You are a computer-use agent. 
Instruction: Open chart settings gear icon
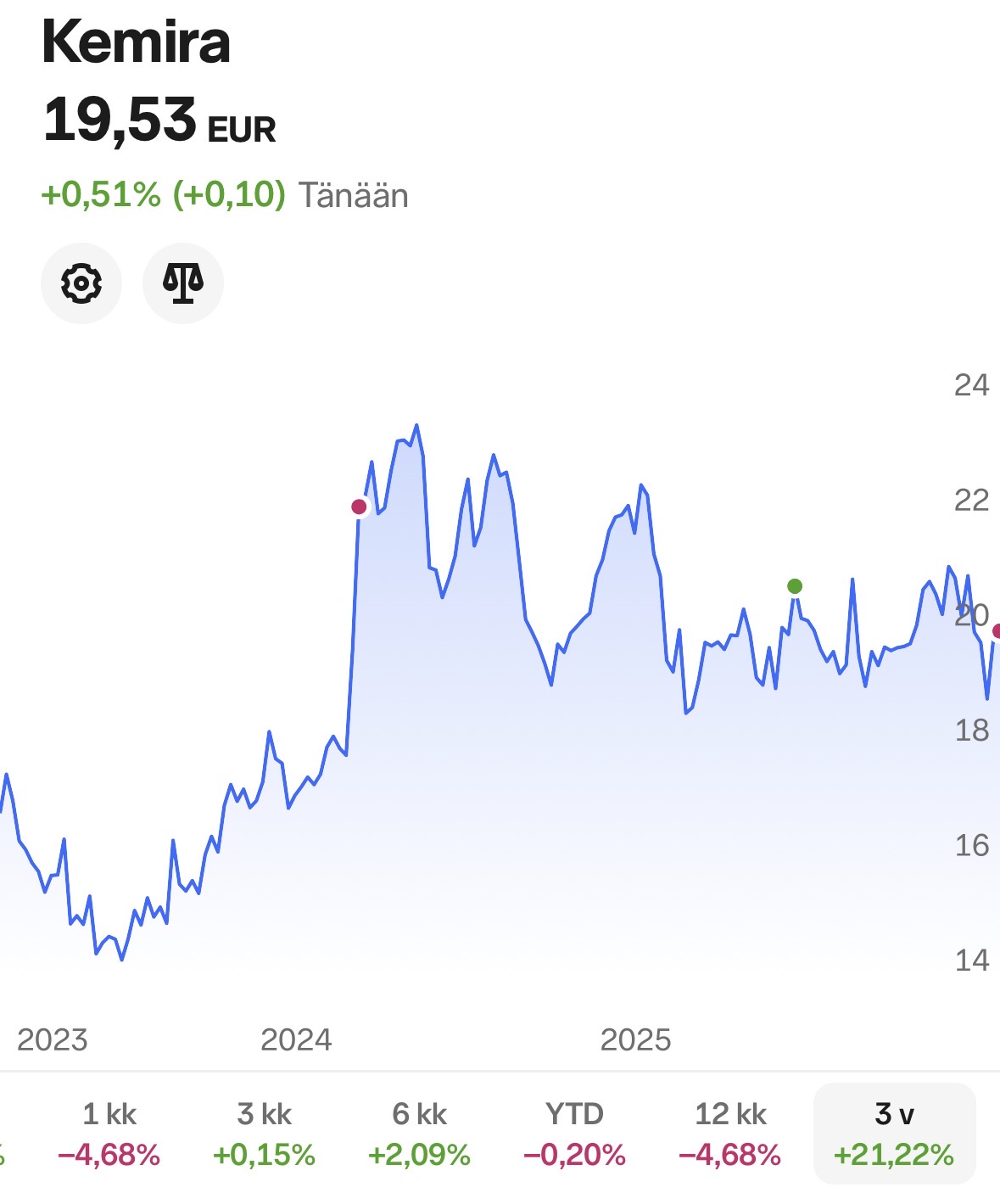81,283
